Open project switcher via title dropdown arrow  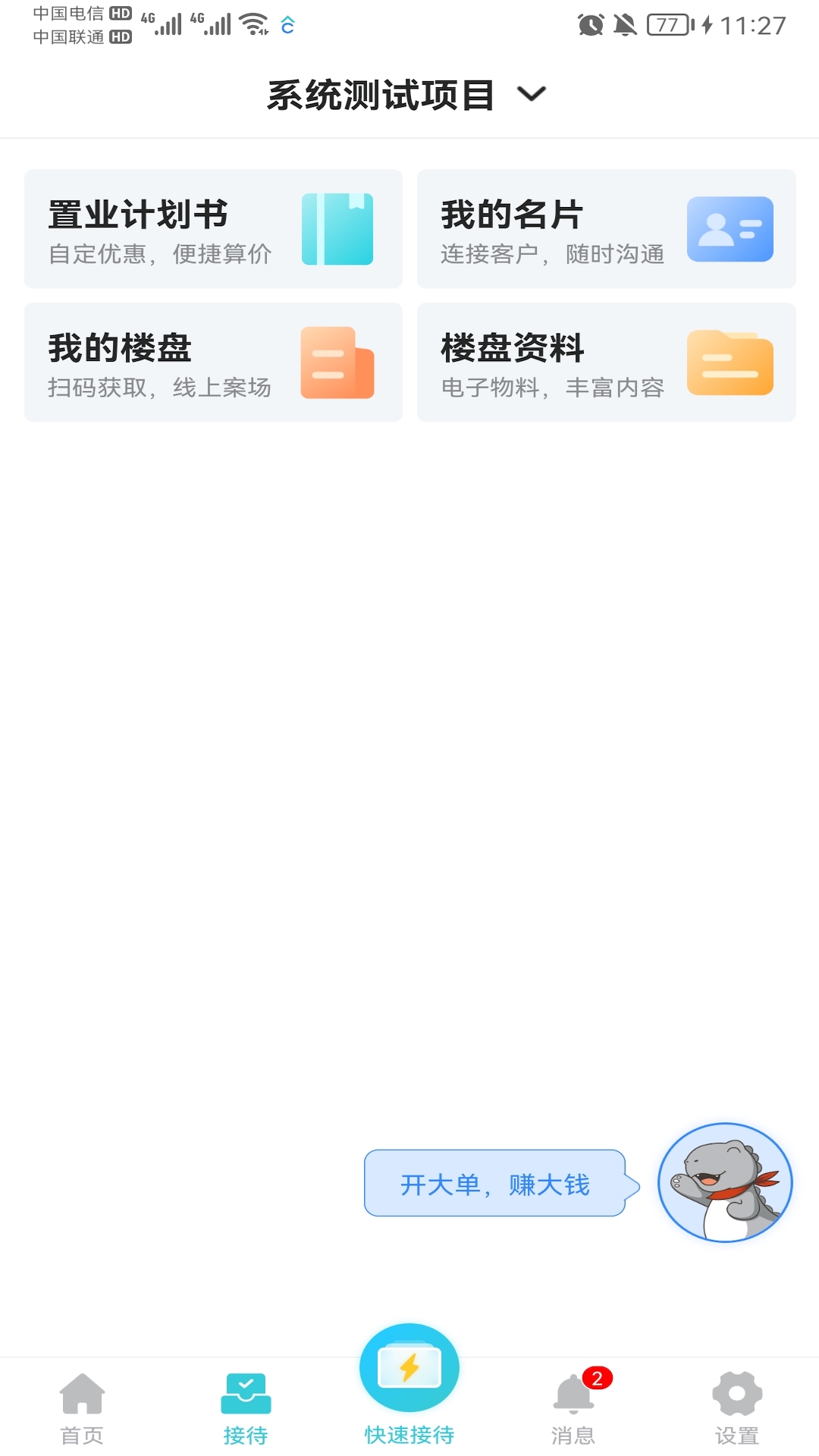[531, 93]
